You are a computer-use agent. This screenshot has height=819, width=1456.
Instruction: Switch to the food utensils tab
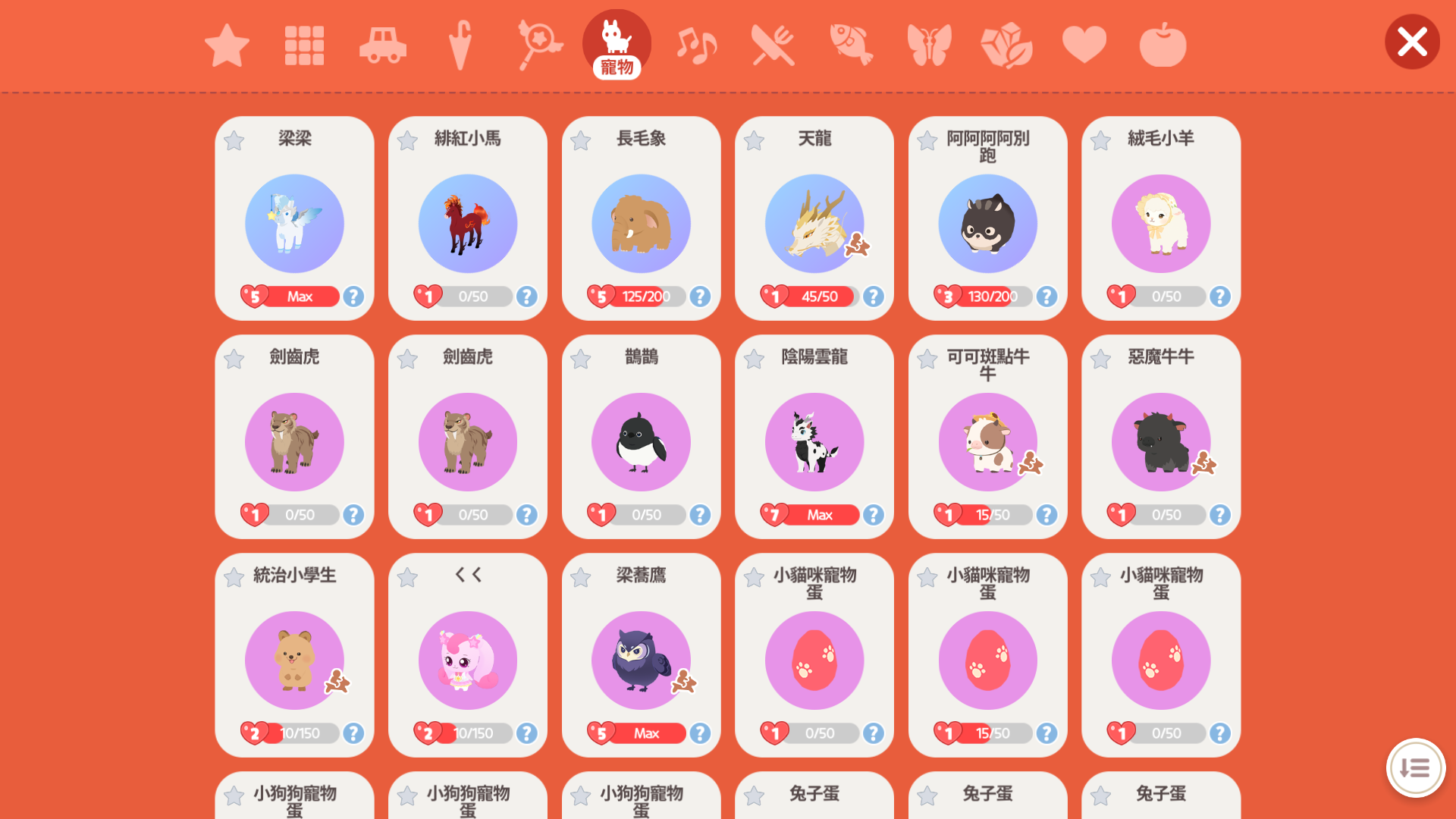point(773,45)
